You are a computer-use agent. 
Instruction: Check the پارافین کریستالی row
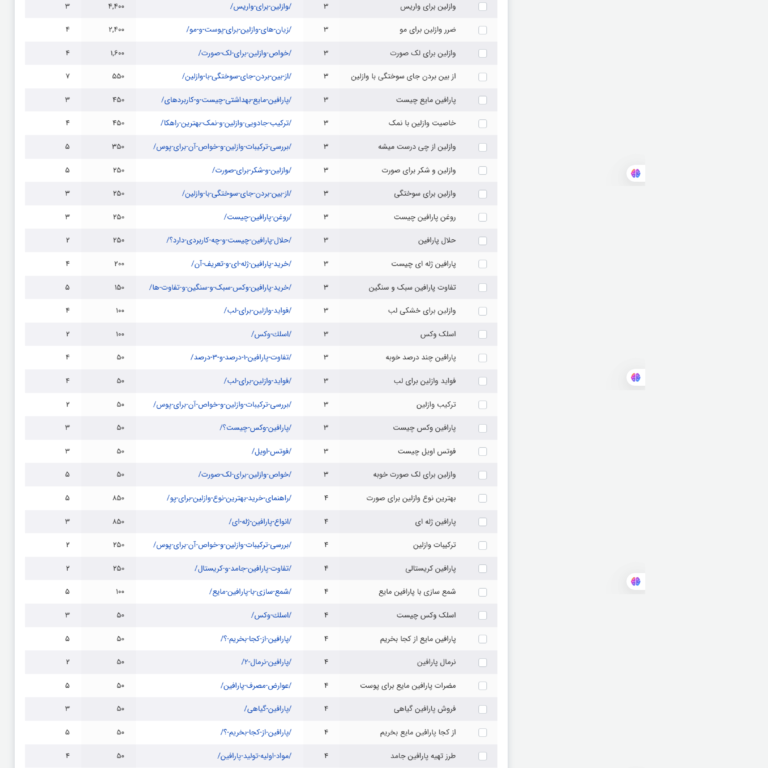[x=483, y=568]
